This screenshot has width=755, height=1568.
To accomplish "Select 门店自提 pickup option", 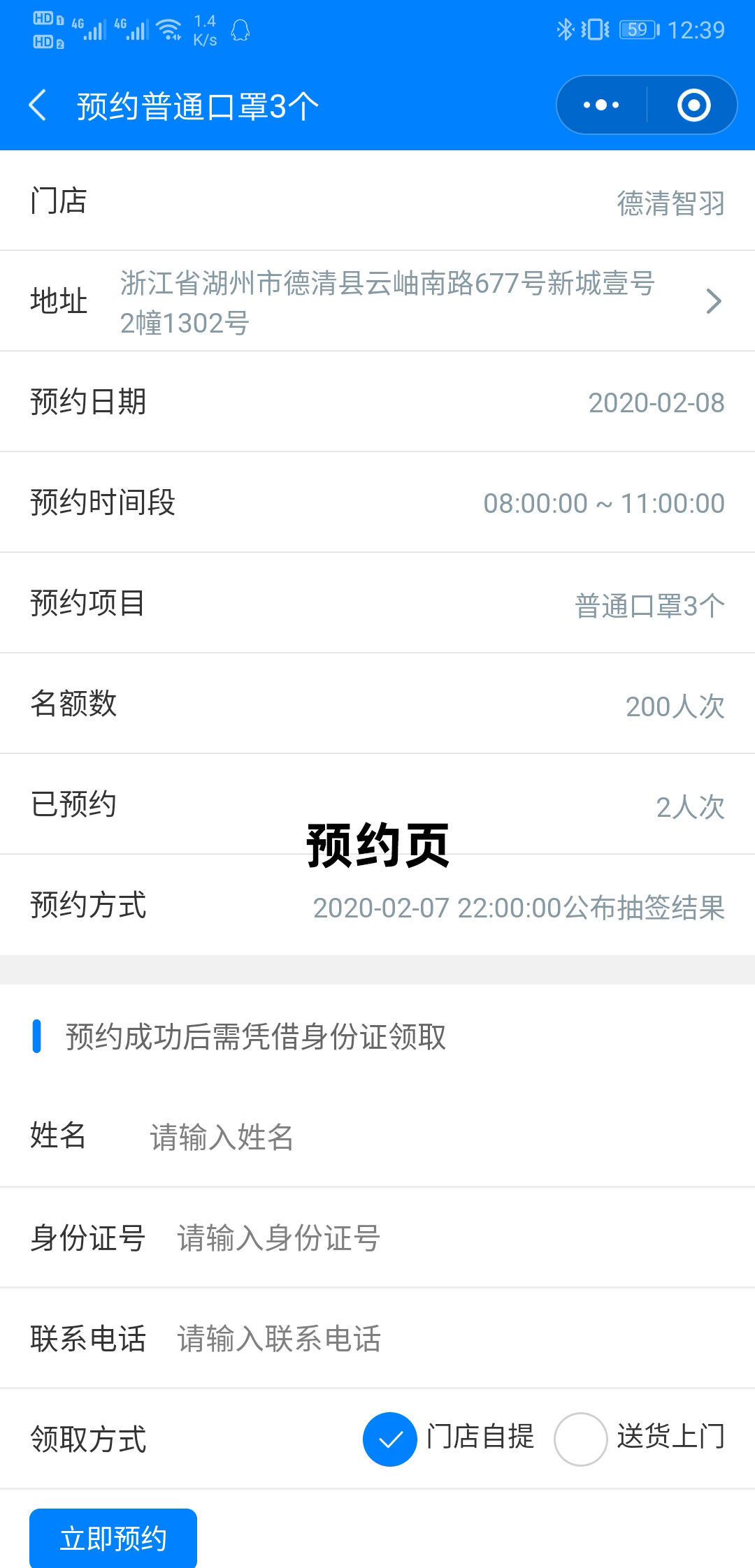I will click(x=390, y=1439).
